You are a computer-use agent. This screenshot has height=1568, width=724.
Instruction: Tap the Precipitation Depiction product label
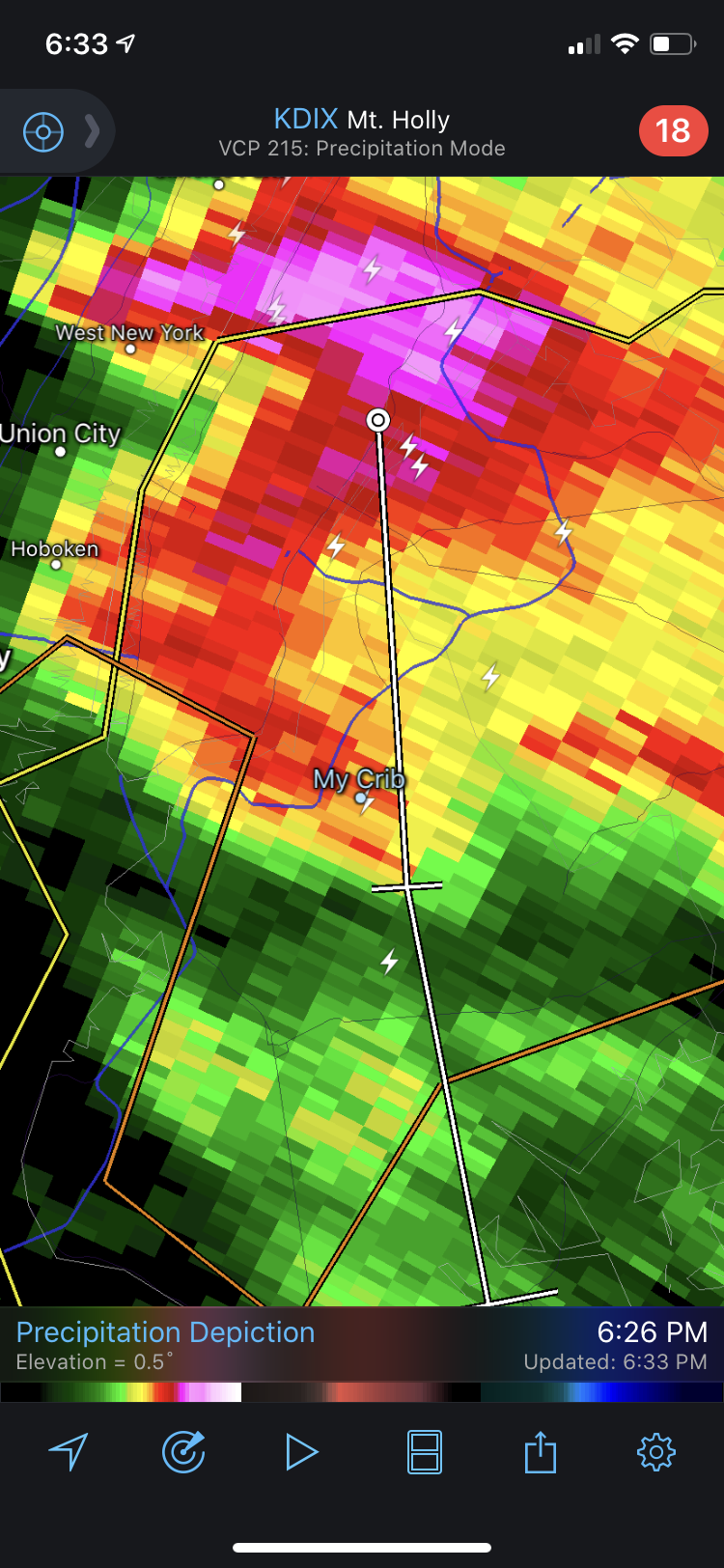[165, 1332]
